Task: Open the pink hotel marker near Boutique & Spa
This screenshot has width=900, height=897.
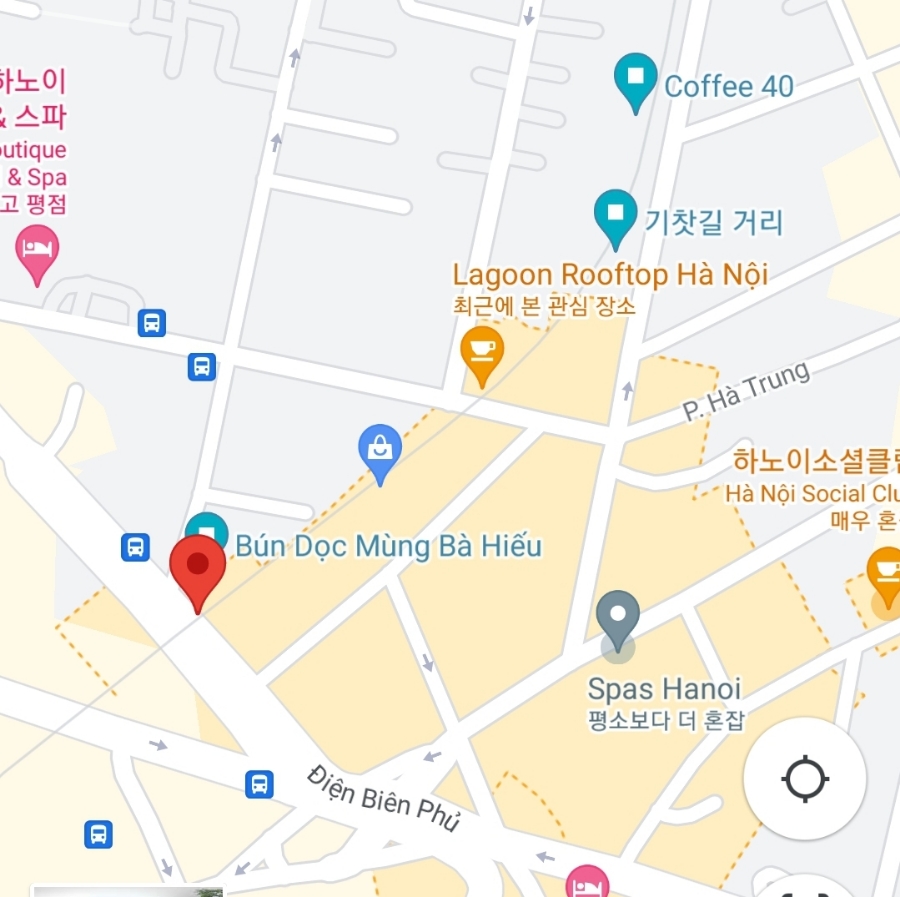Action: tap(38, 250)
